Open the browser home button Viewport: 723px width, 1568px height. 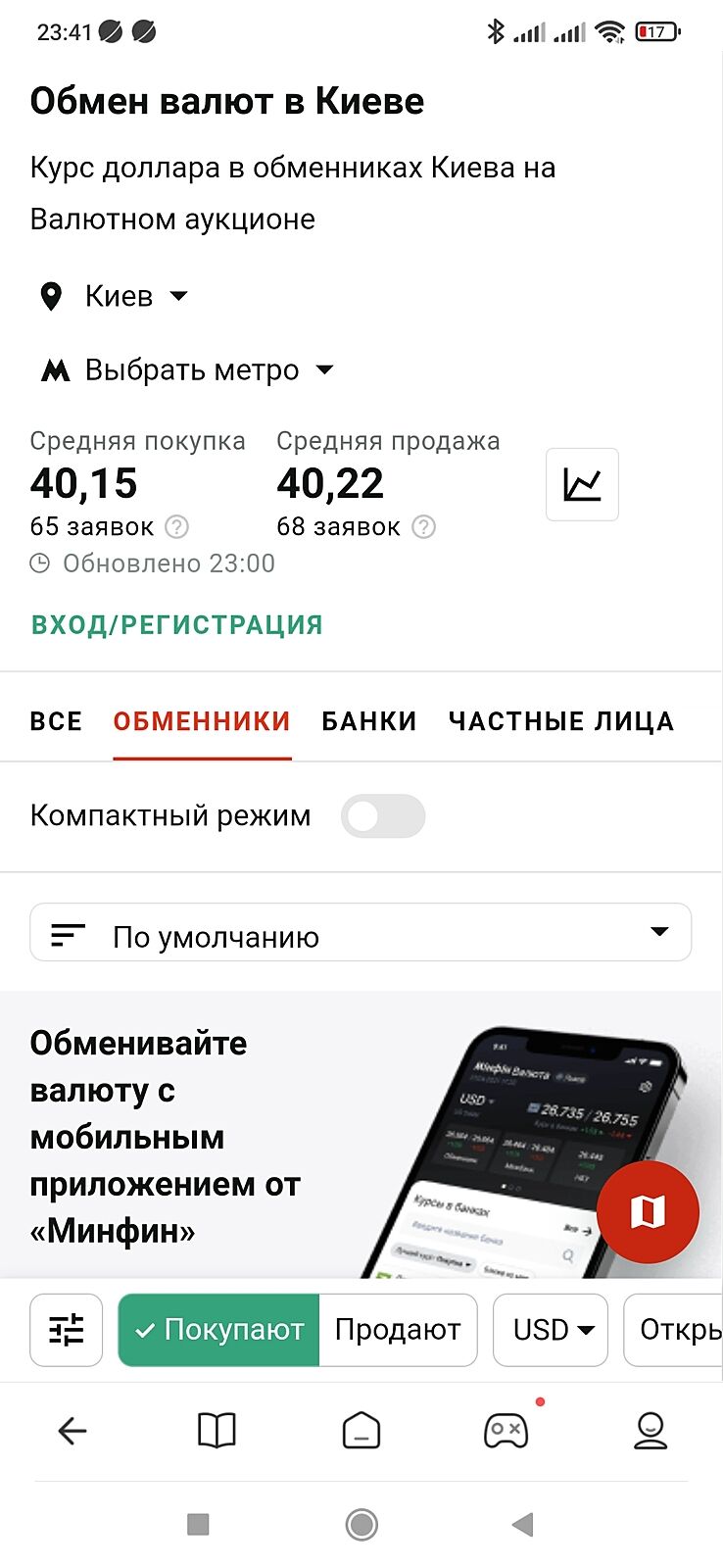pos(361,1432)
